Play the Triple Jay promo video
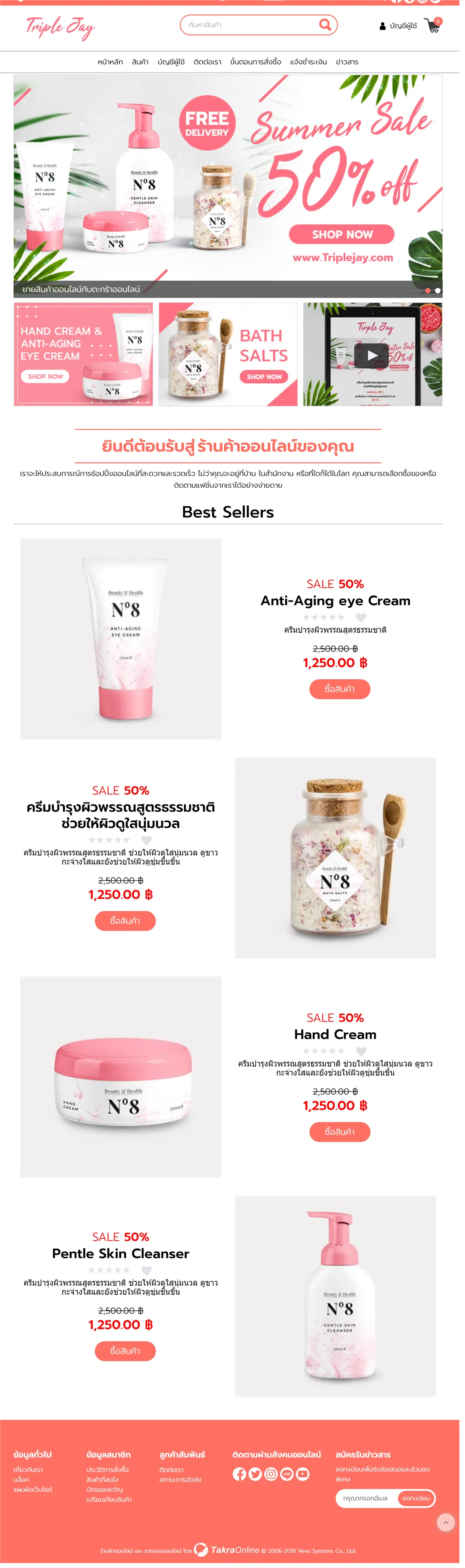 (x=372, y=355)
